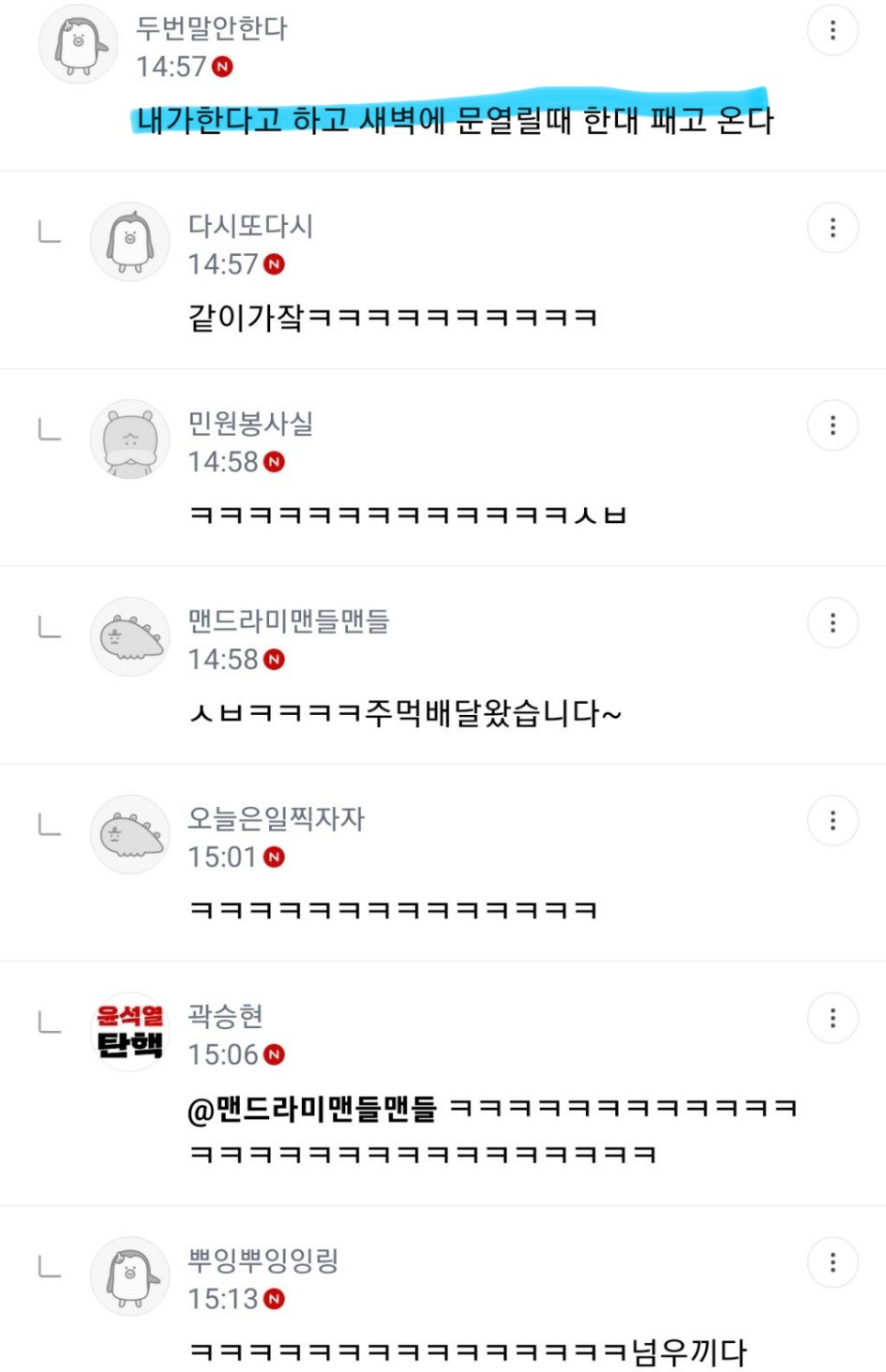Open the options menu for 맨드라미맨들맨들's reply
The width and height of the screenshot is (886, 1372).
(833, 623)
